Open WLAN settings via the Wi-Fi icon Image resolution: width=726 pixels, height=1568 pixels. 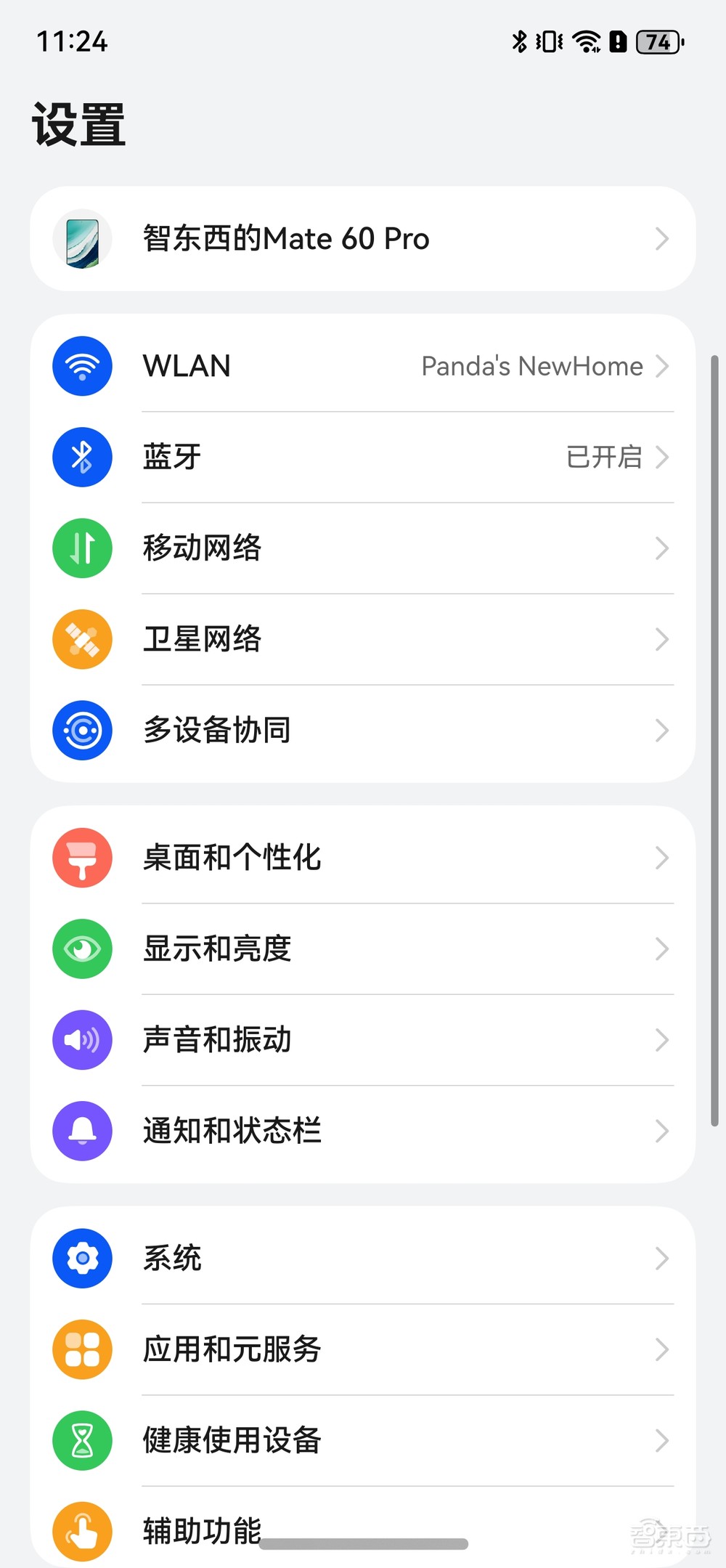(82, 366)
